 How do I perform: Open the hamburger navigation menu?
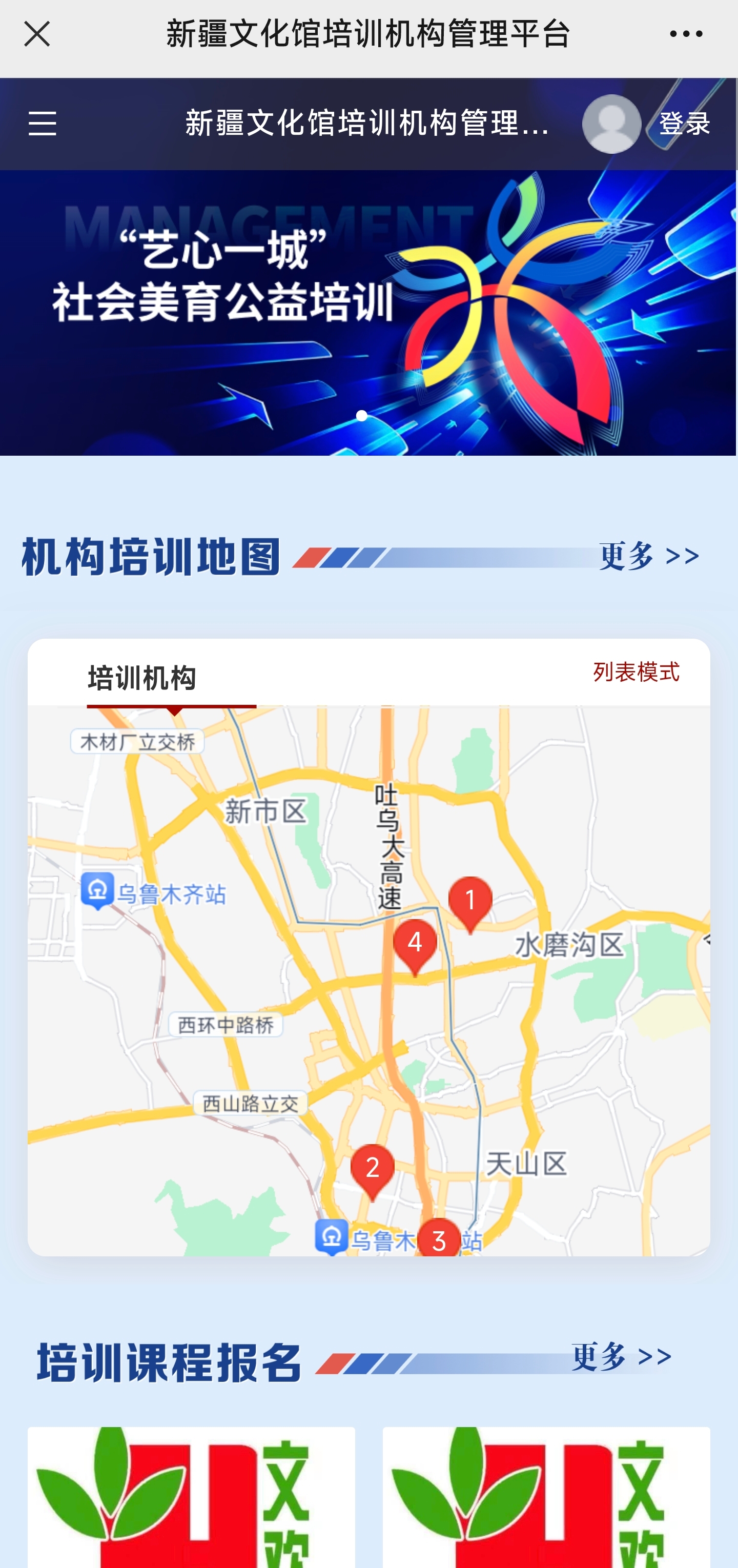(x=43, y=124)
